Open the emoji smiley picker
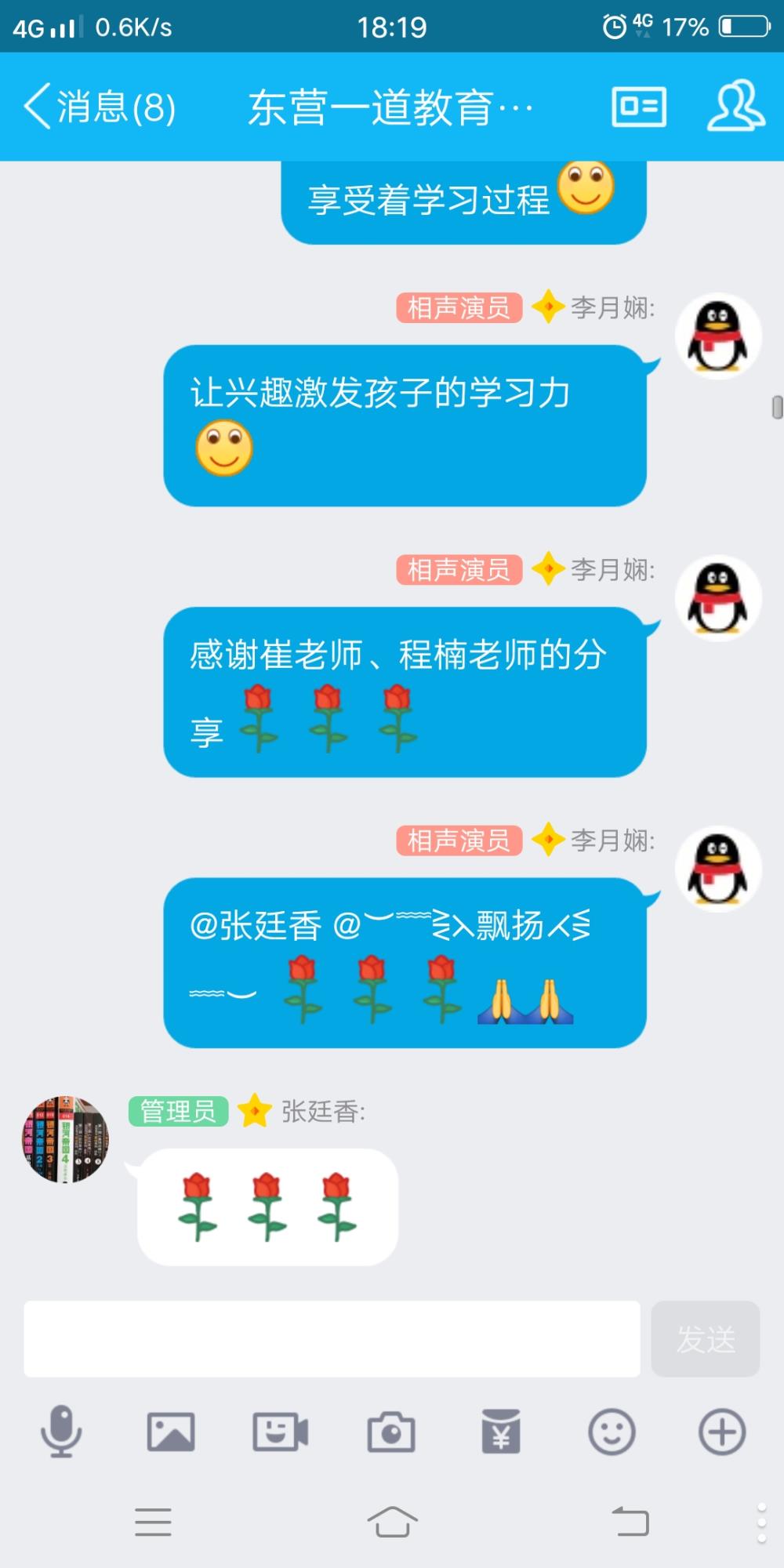Screen dimensions: 784x1568 (x=612, y=1432)
